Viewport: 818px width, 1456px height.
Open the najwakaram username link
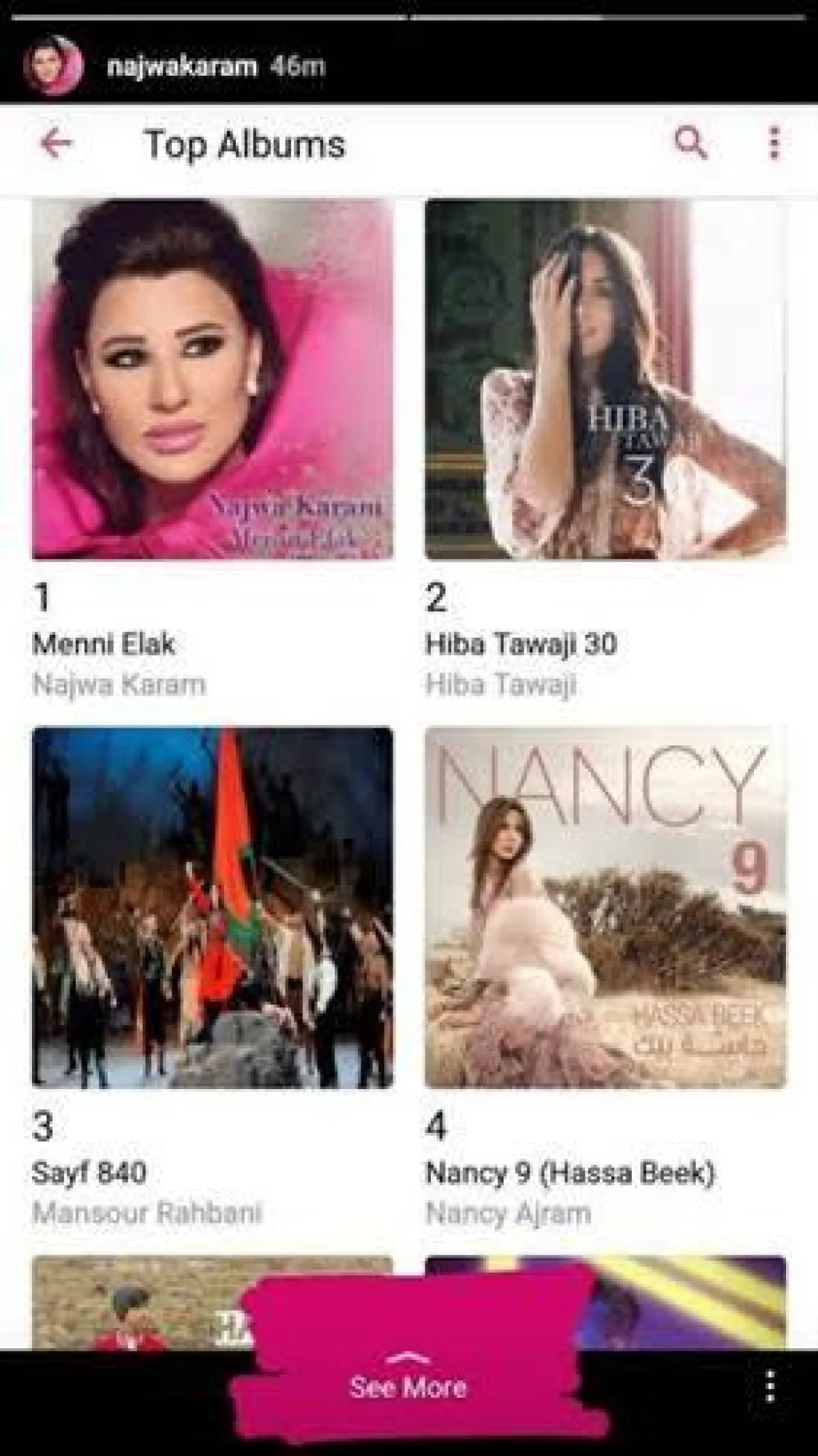[182, 67]
